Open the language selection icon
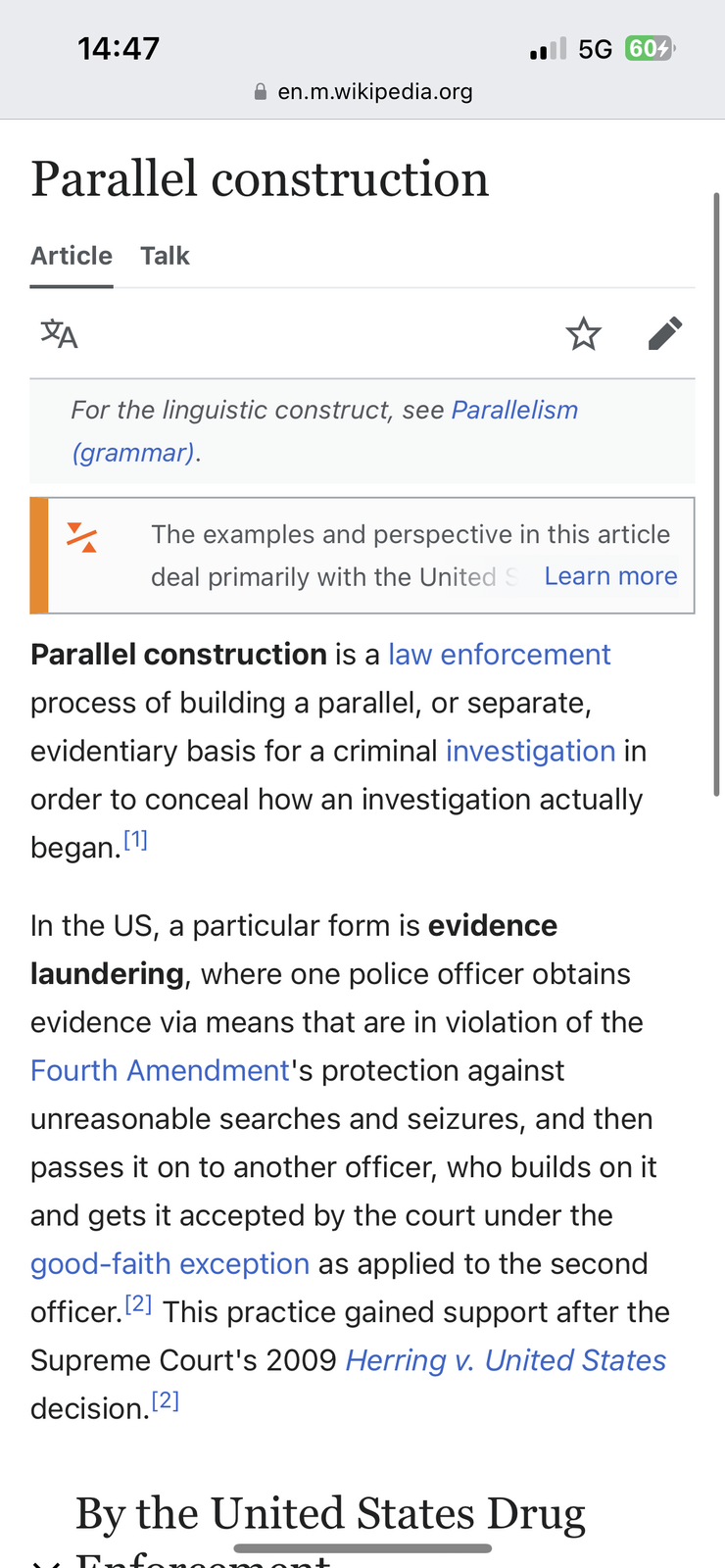Screen dimensions: 725x1568 (x=59, y=334)
